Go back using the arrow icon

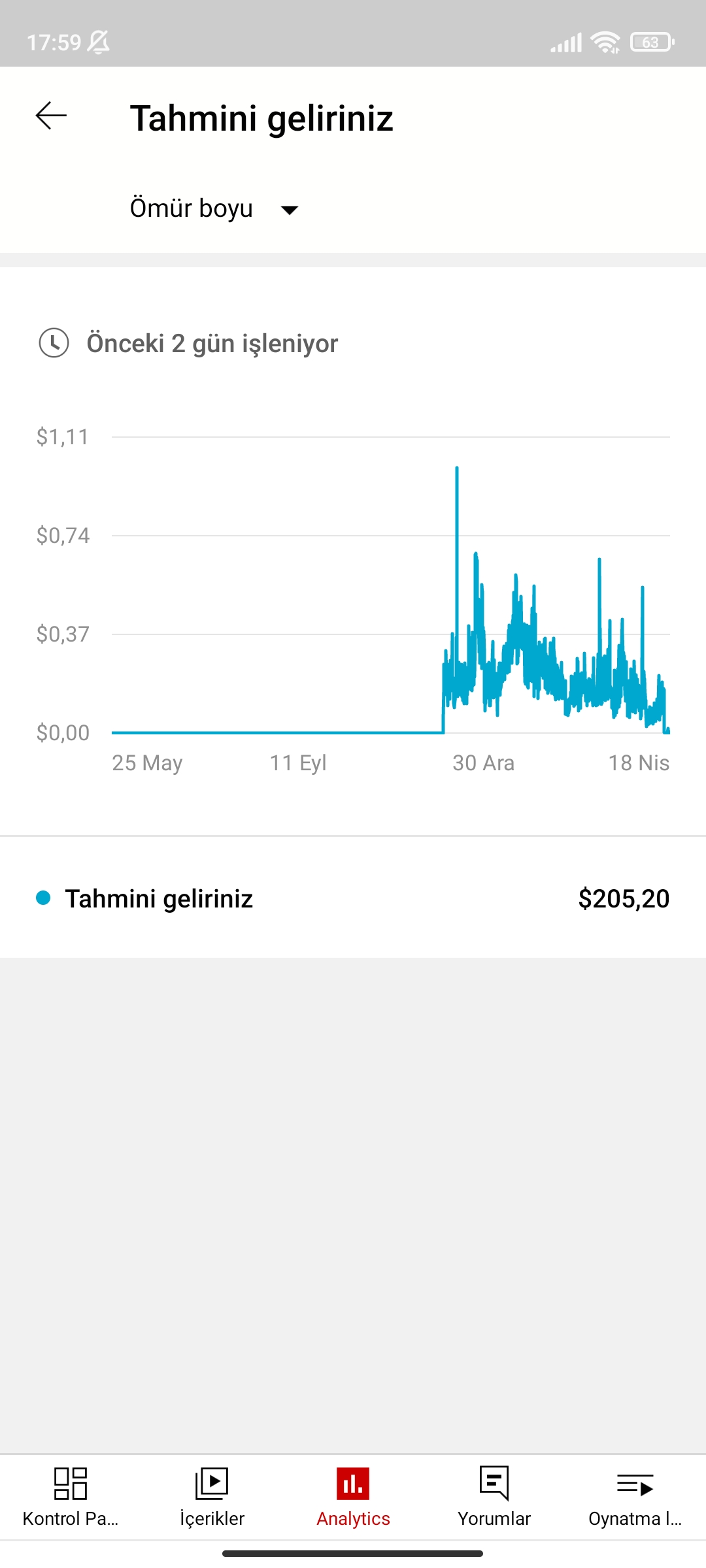point(51,116)
